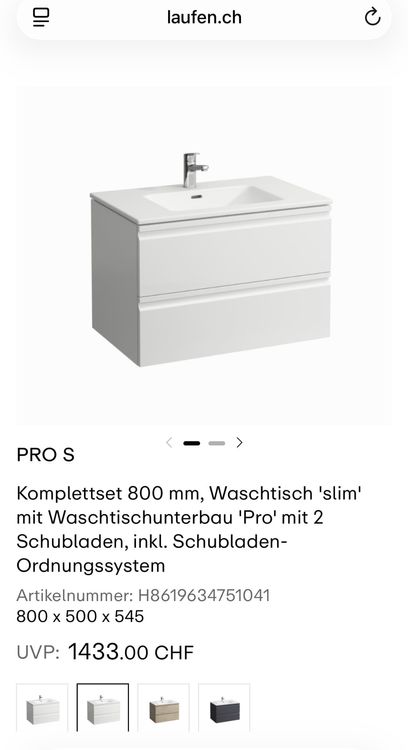Go to the previous product image arrow
Image resolution: width=408 pixels, height=750 pixels.
169,442
